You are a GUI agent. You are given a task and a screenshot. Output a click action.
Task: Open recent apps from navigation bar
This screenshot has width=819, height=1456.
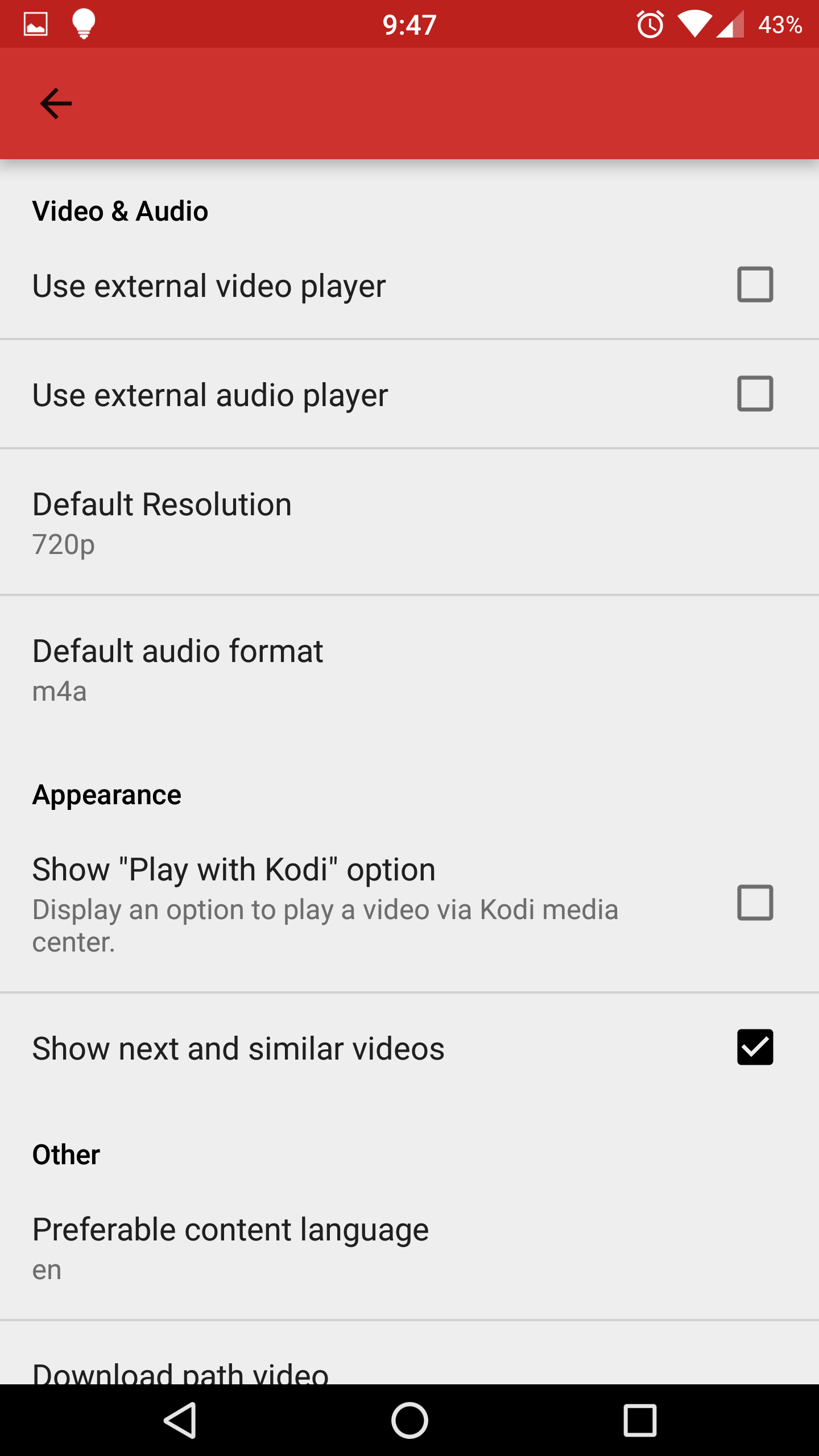point(640,1420)
